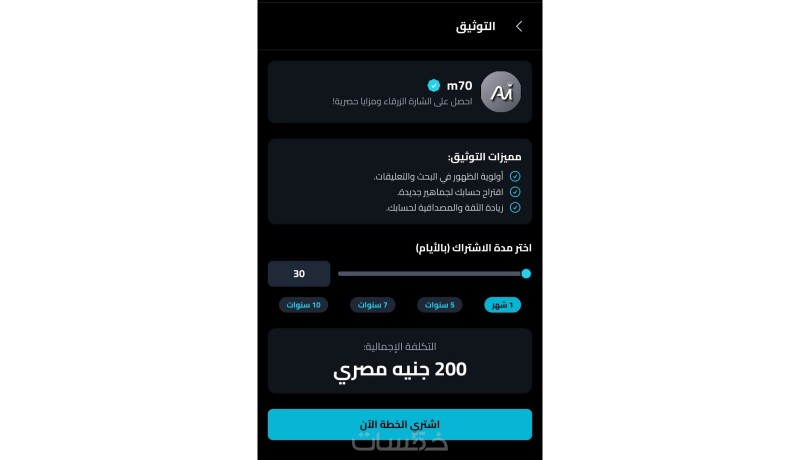The width and height of the screenshot is (800, 460).
Task: Select the 10 سنوات duration chip
Action: [x=303, y=304]
